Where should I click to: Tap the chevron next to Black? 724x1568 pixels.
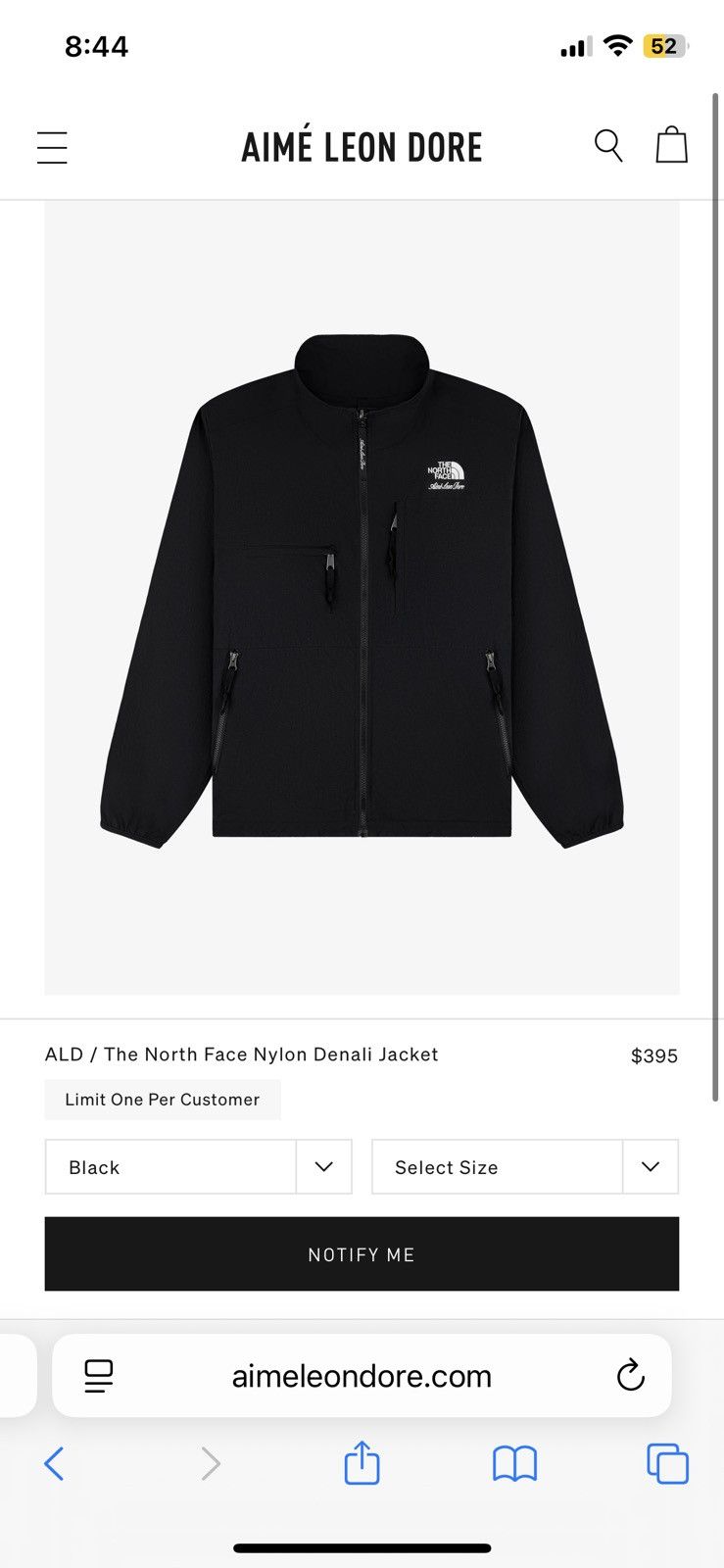[x=323, y=1167]
